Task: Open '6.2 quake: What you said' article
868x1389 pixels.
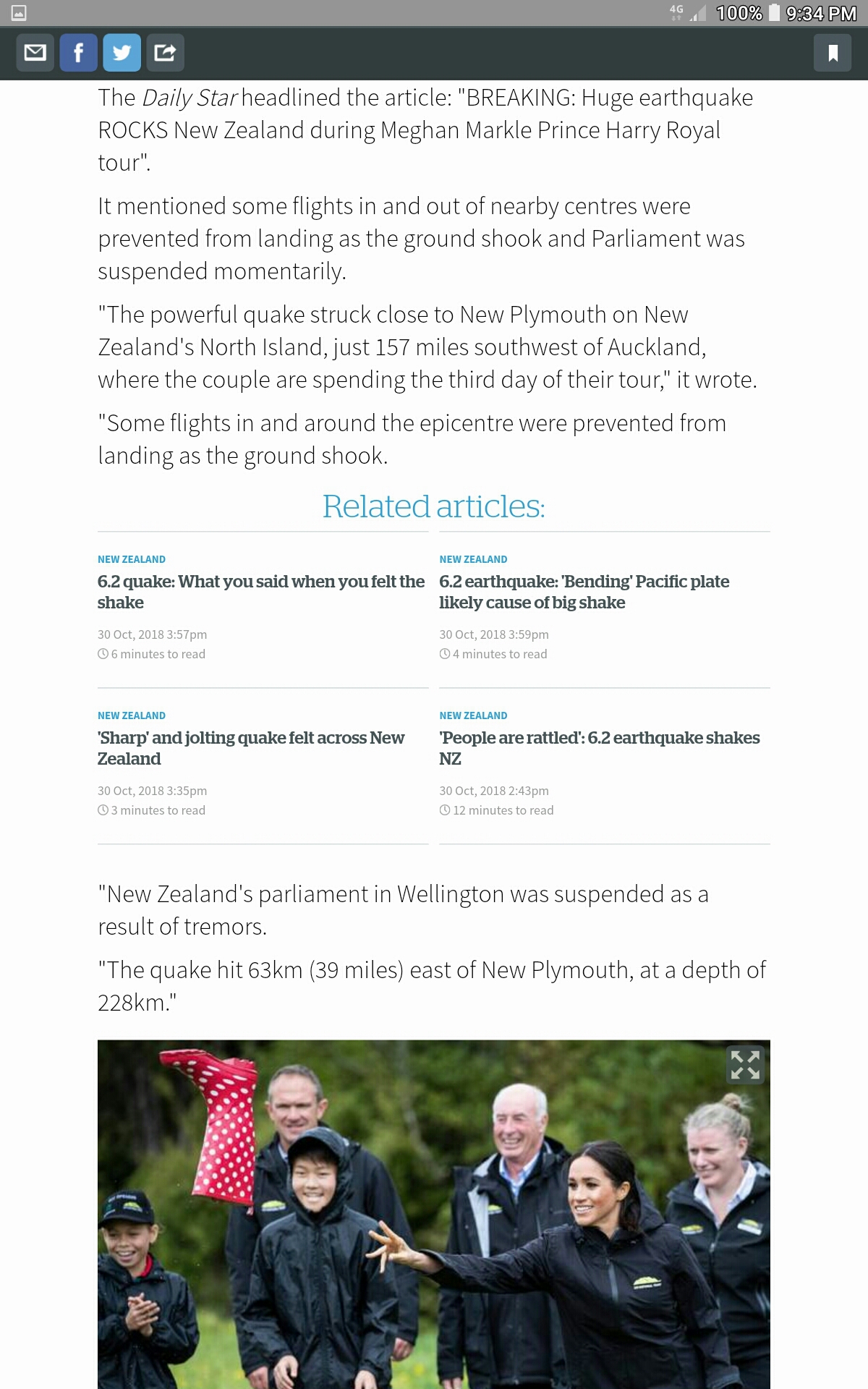Action: coord(260,592)
